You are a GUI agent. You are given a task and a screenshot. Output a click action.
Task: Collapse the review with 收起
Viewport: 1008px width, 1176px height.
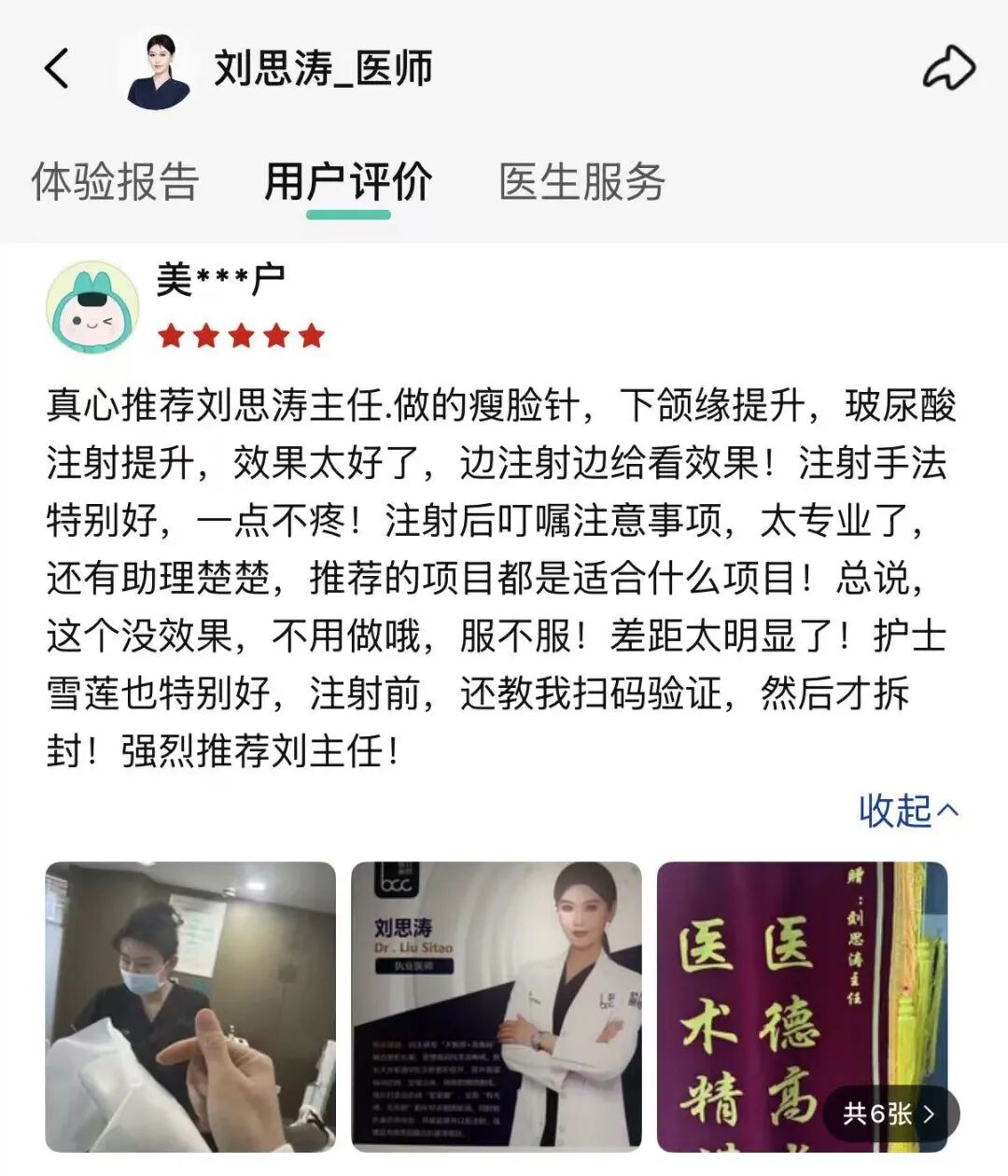[907, 811]
